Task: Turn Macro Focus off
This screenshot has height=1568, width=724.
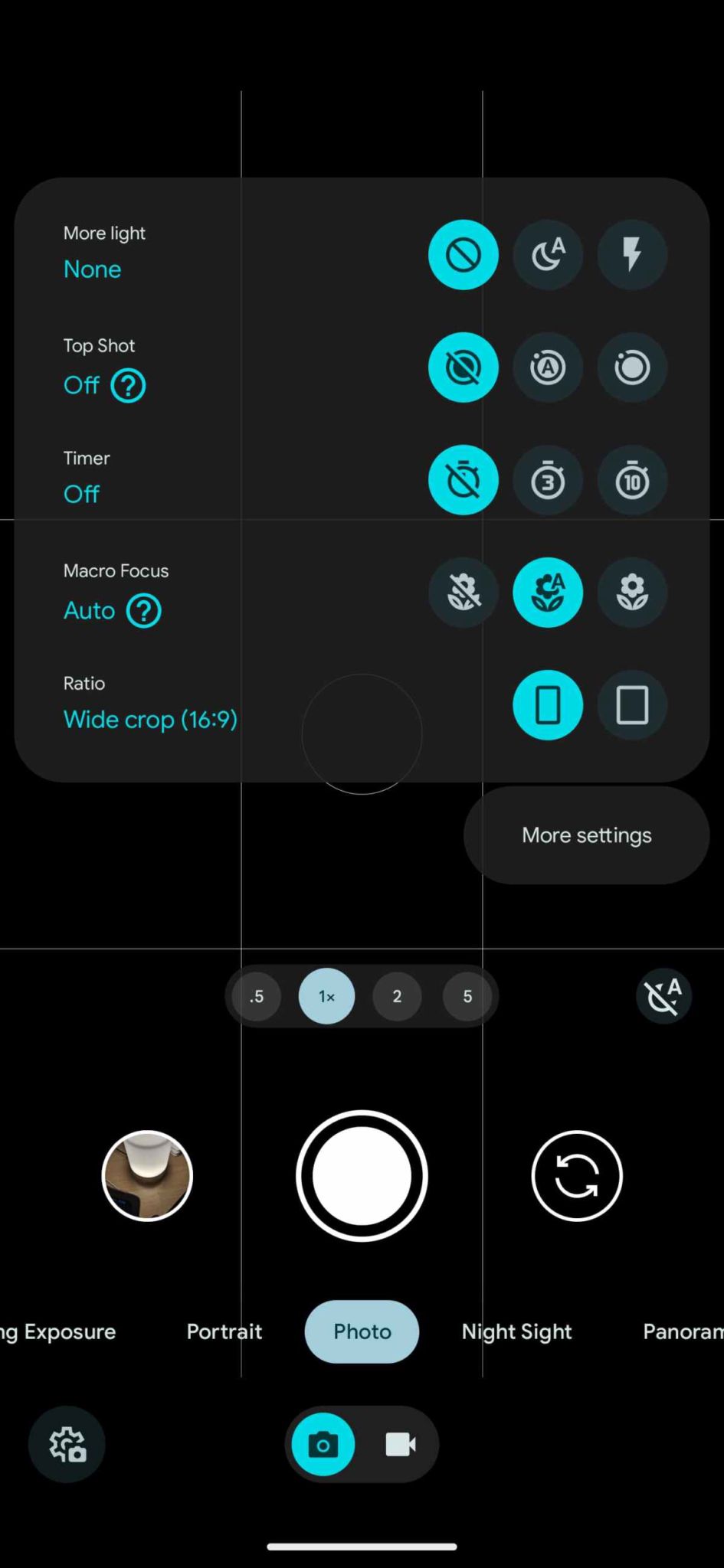Action: coord(463,593)
